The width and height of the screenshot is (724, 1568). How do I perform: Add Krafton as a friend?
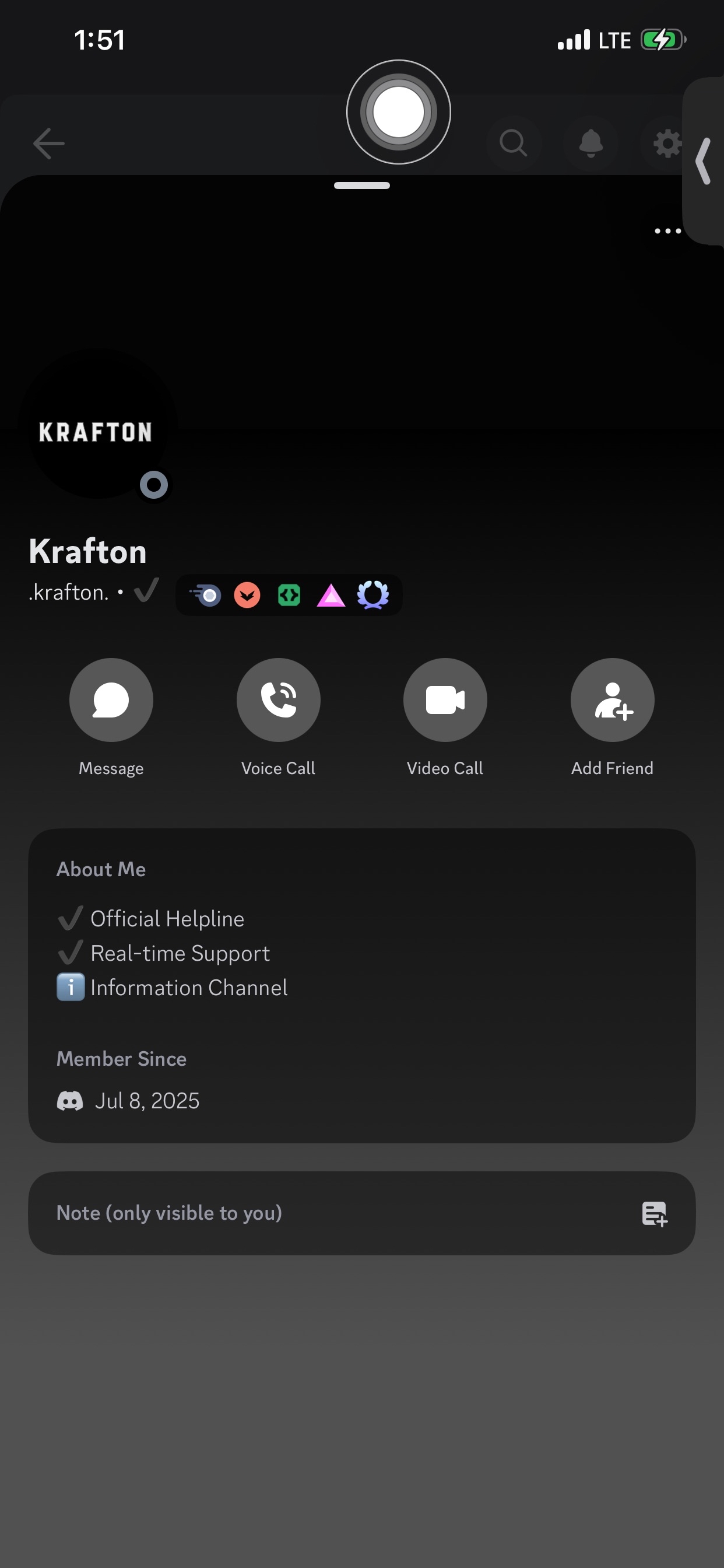(x=612, y=700)
